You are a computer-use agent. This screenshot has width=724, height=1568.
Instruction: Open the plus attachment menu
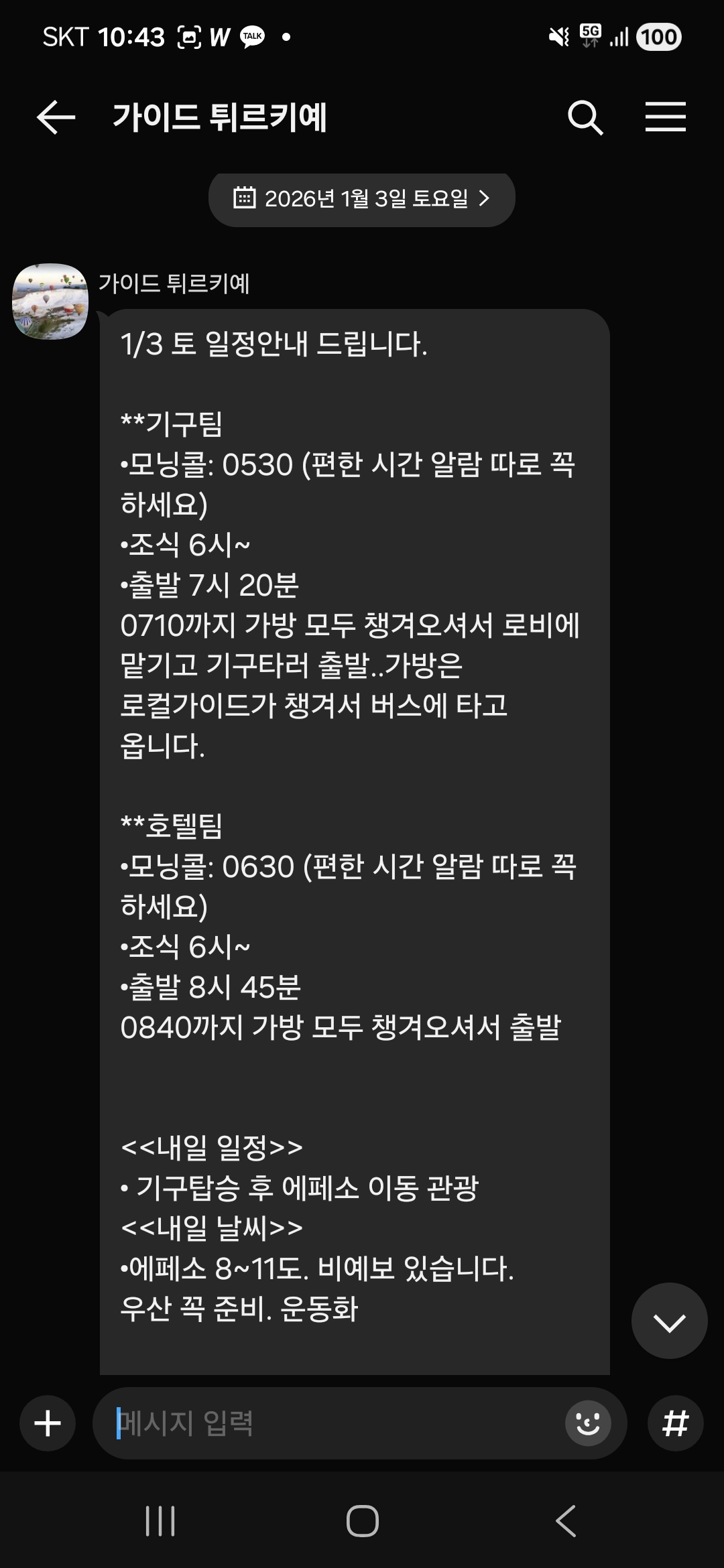(48, 1423)
